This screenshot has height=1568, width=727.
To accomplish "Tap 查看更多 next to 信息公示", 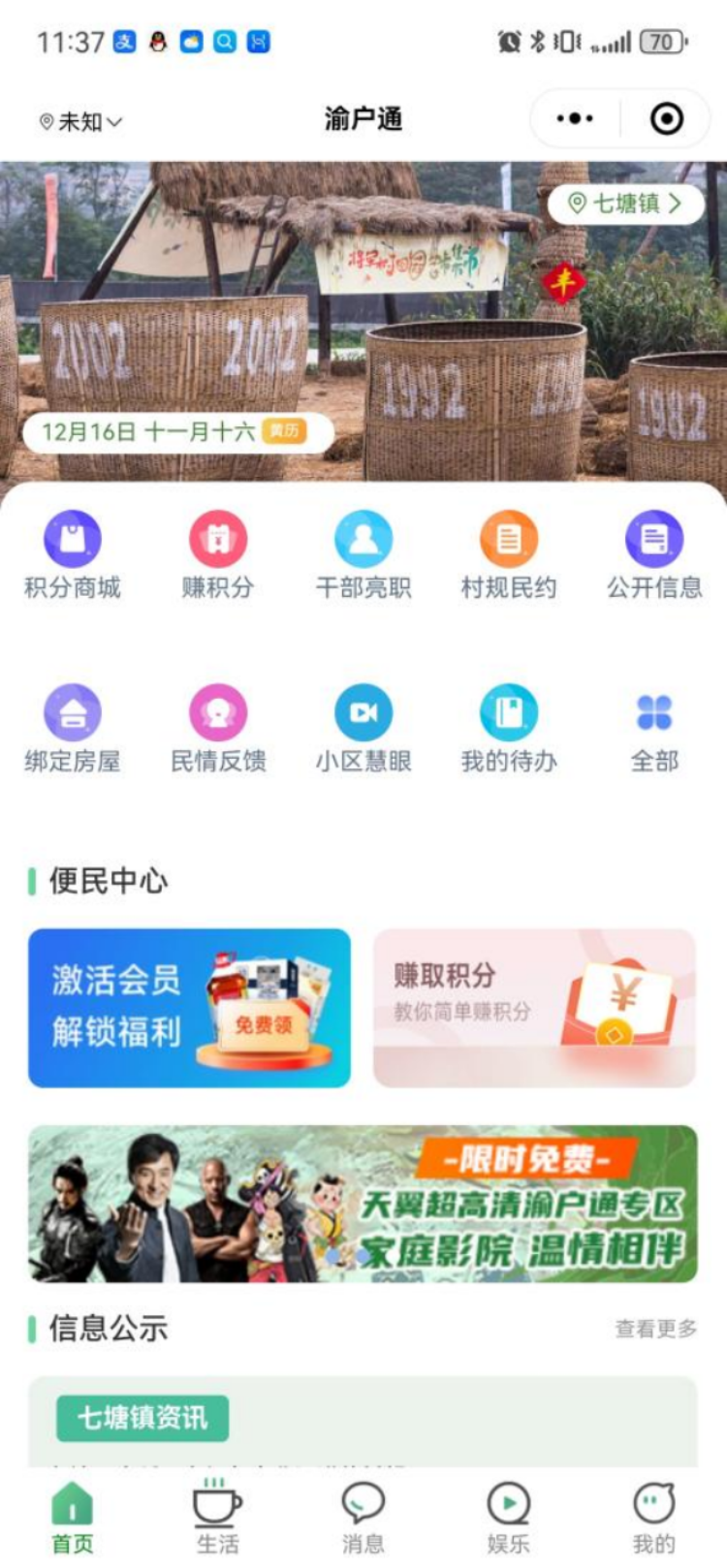I will coord(655,1329).
